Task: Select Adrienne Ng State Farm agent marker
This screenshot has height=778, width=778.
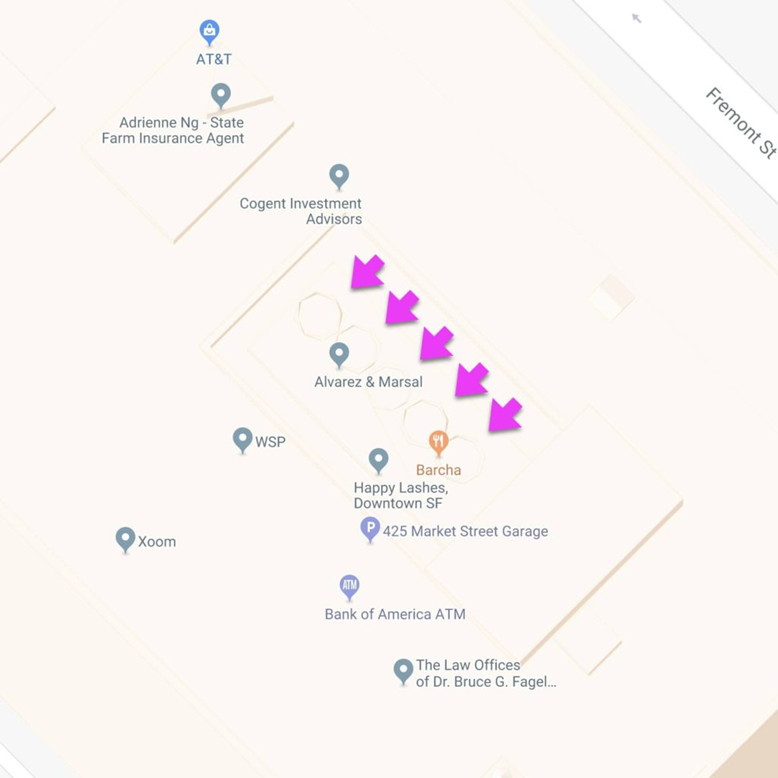Action: (221, 96)
